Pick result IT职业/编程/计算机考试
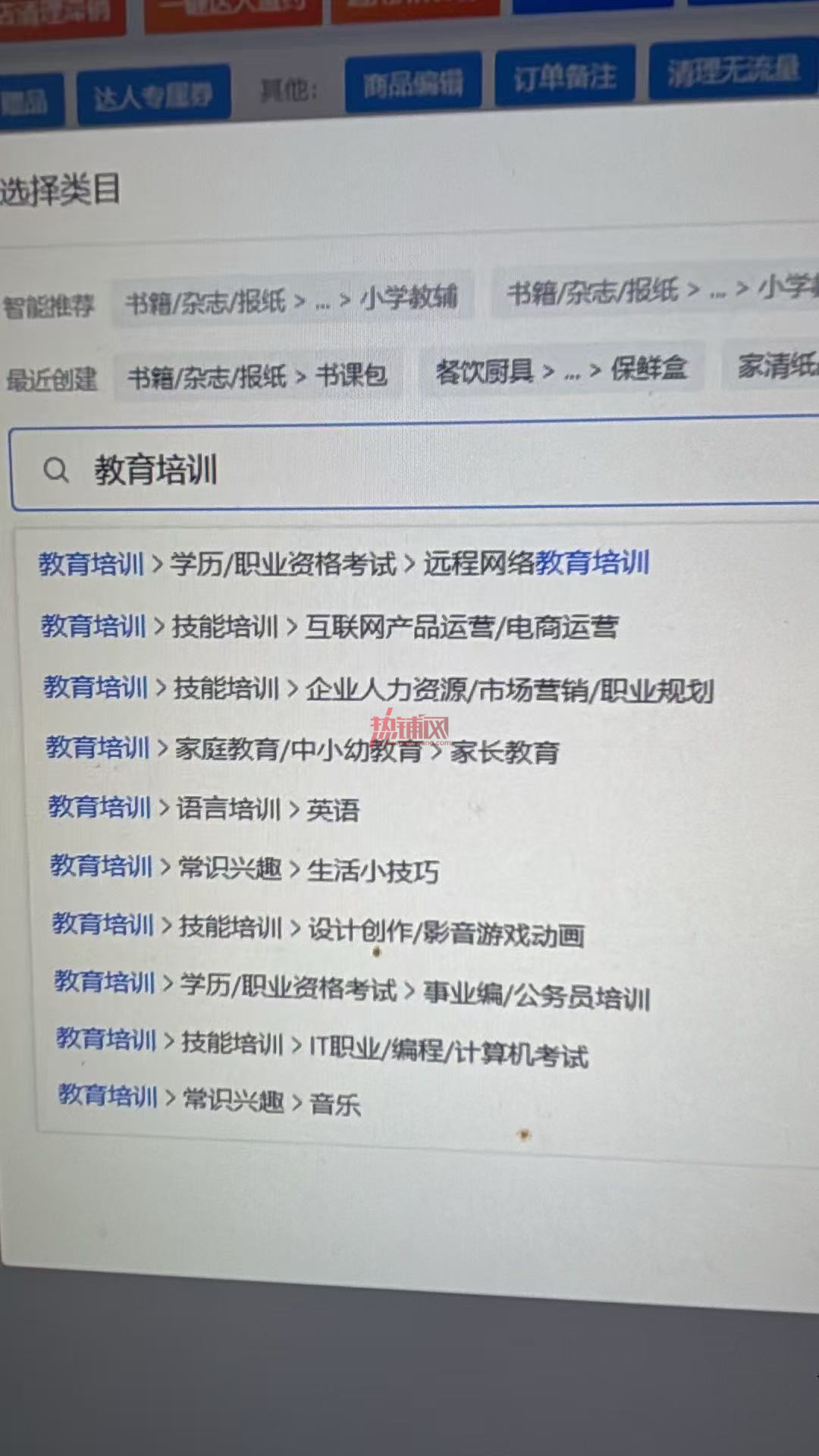 322,1046
